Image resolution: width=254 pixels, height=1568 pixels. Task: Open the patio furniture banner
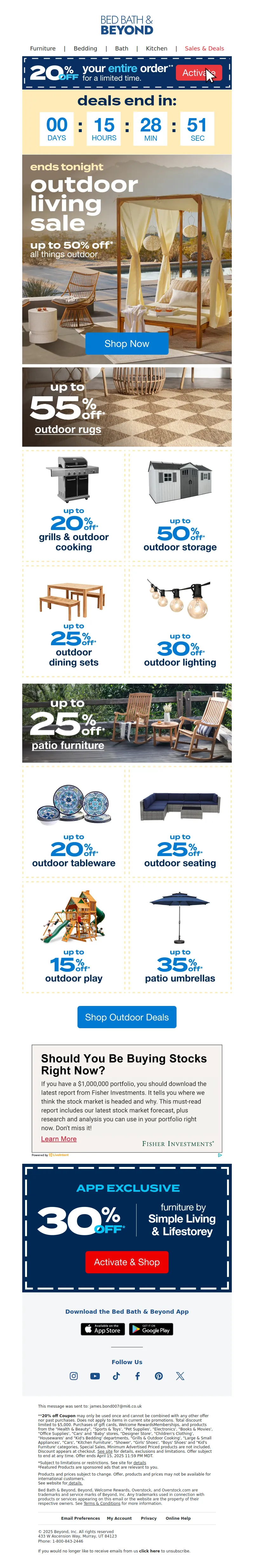click(127, 722)
